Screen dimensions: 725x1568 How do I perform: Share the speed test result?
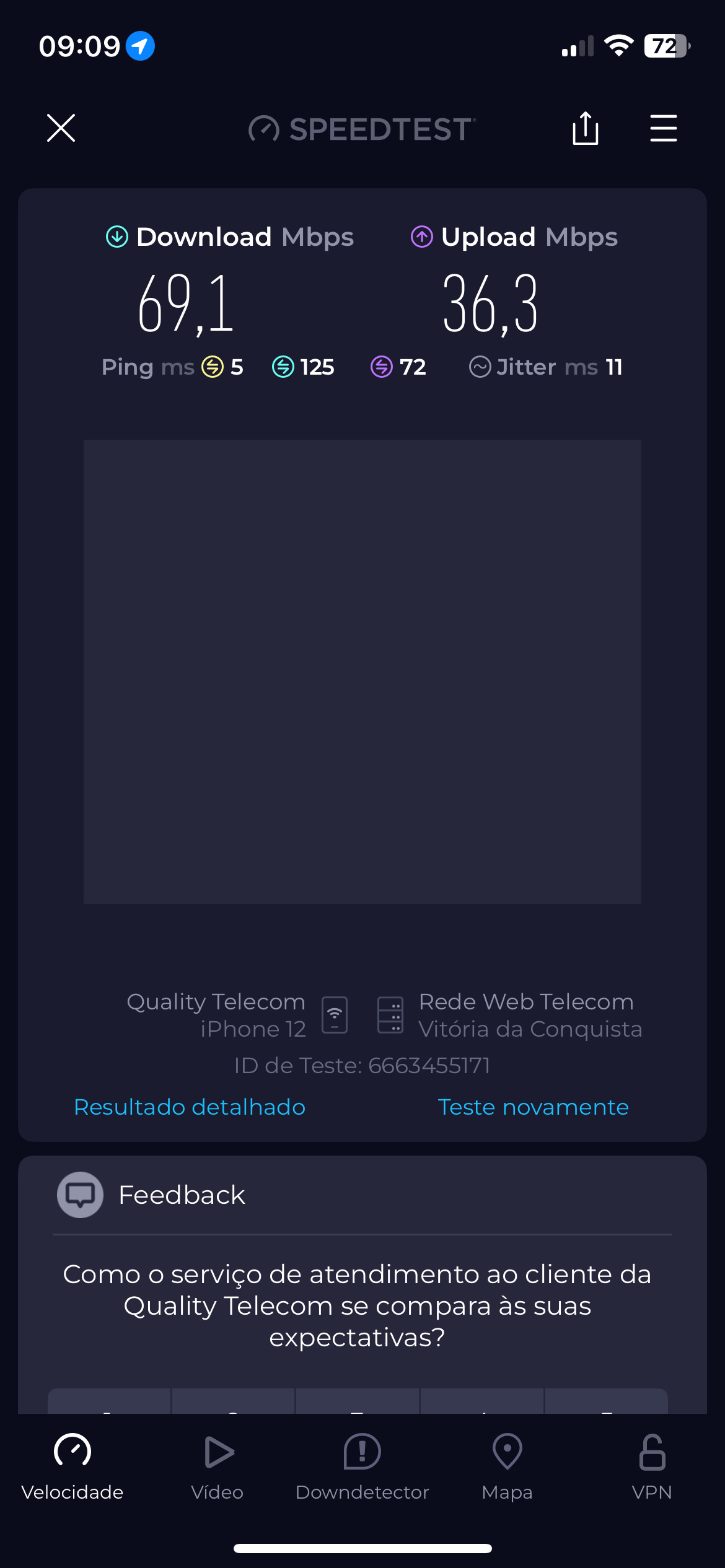pos(585,128)
